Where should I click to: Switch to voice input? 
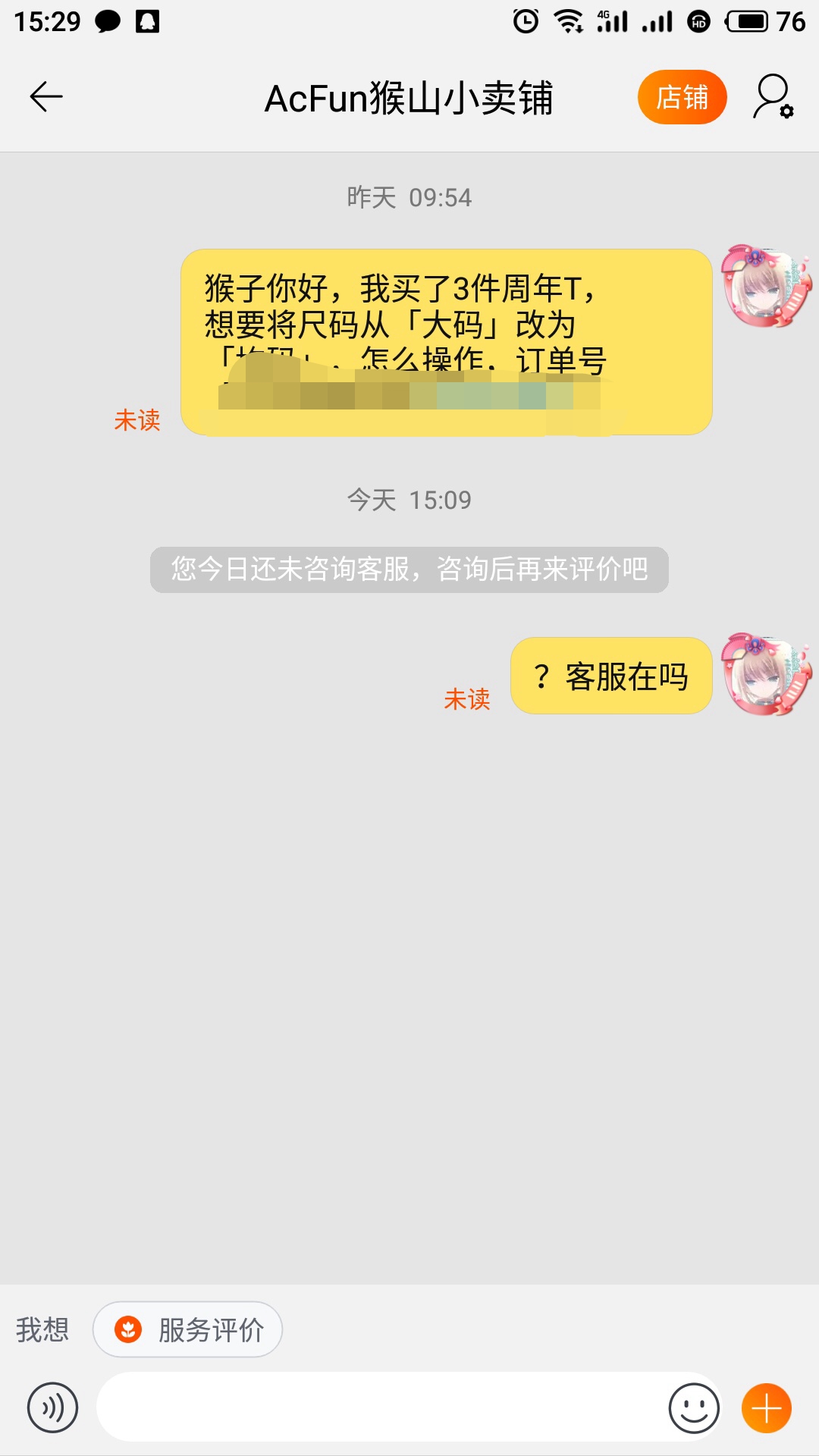(x=52, y=1407)
